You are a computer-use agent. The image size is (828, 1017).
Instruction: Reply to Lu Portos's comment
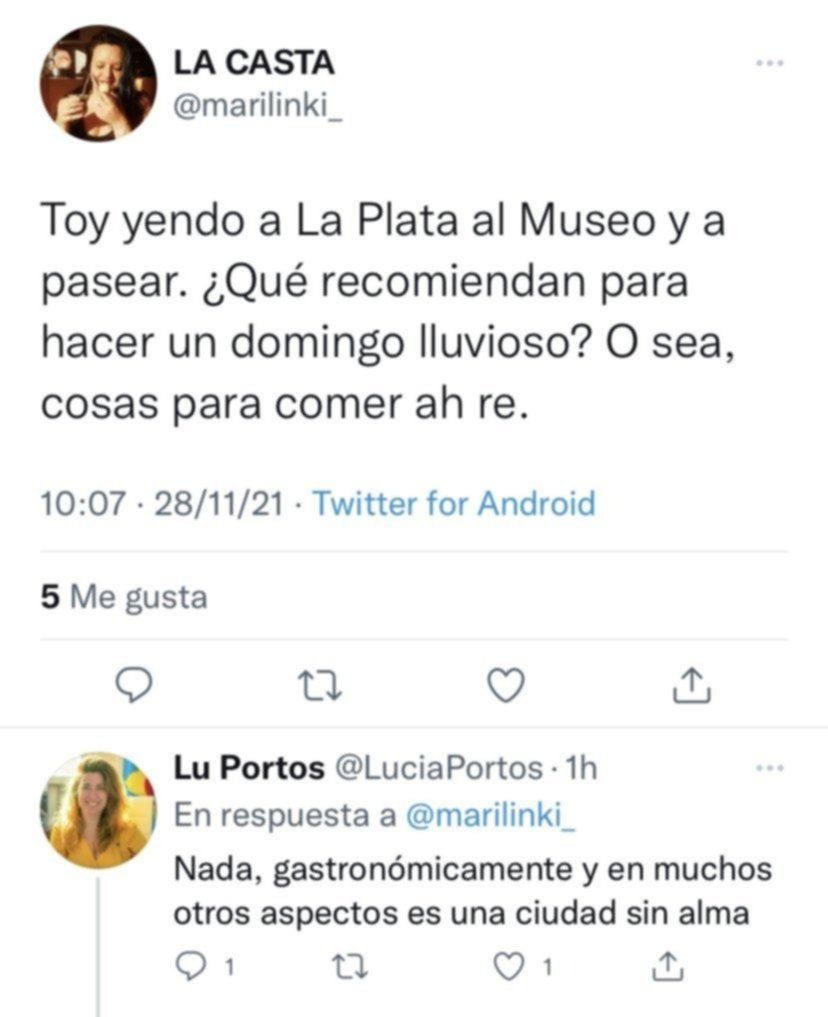coord(190,966)
